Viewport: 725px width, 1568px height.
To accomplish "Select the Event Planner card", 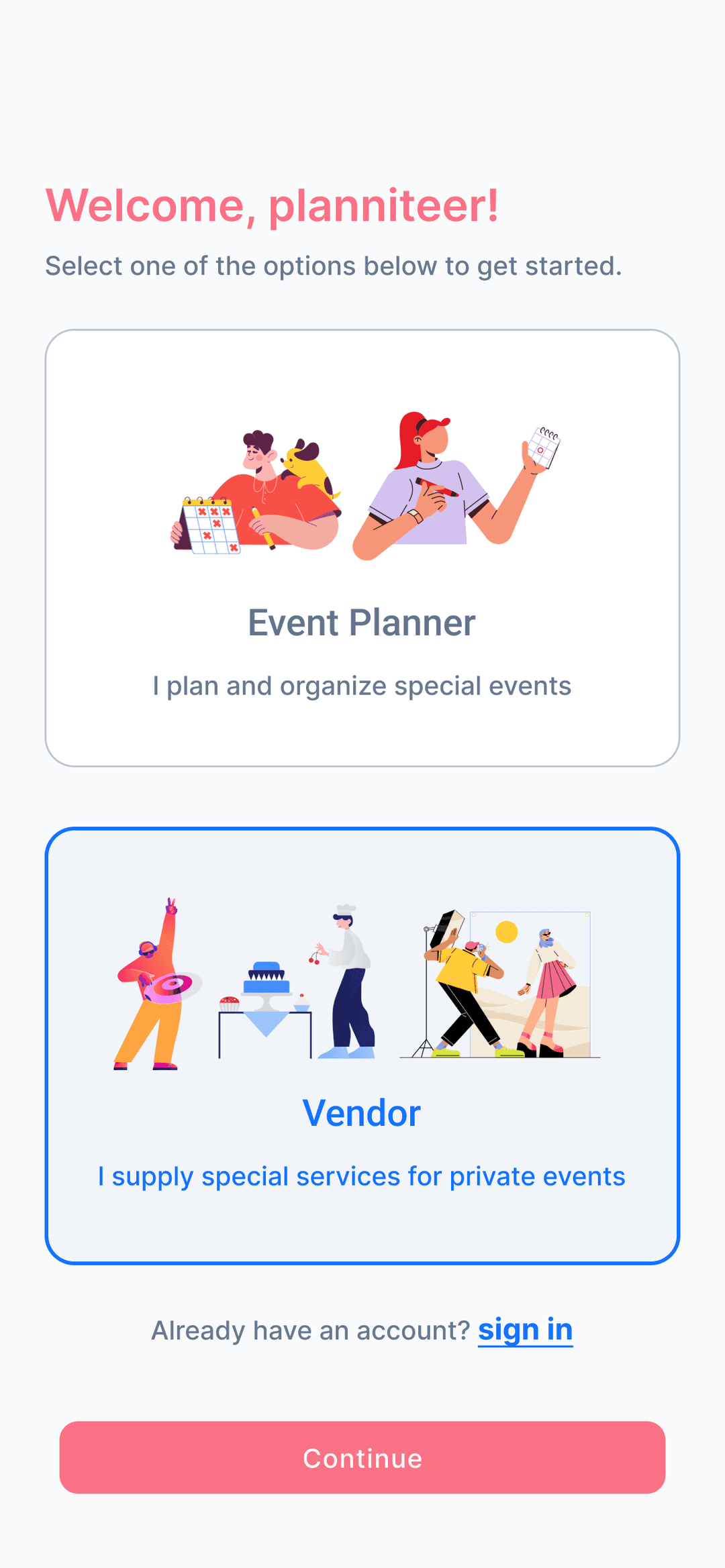I will (362, 547).
